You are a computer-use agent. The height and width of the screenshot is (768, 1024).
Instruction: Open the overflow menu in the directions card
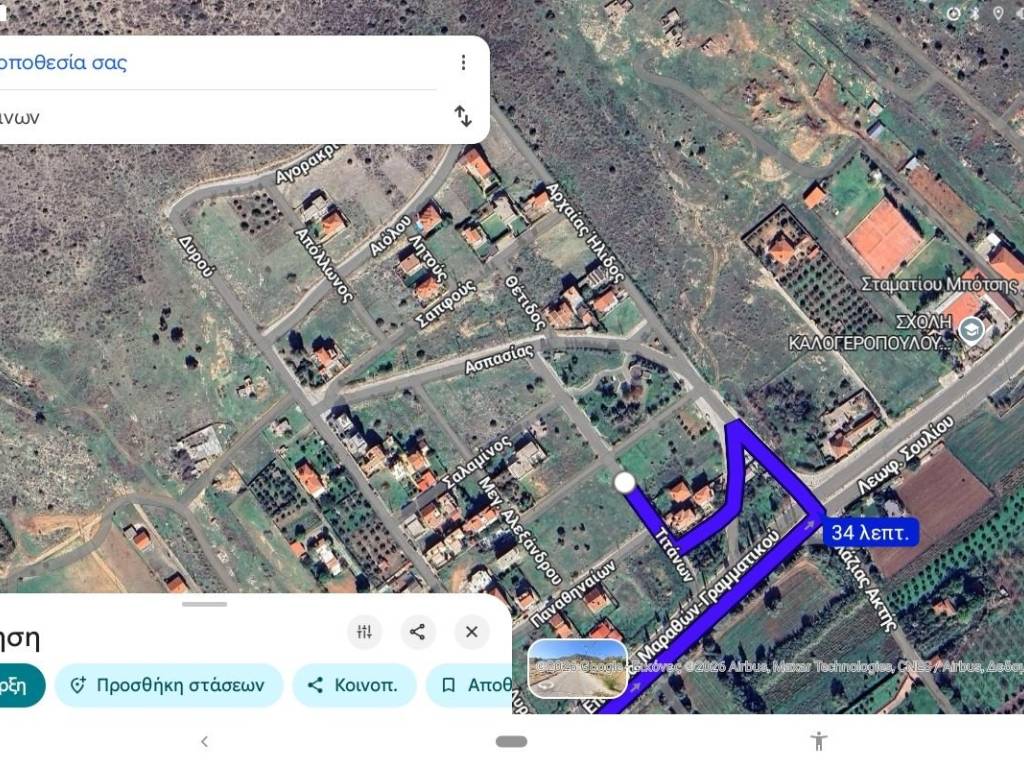click(463, 63)
